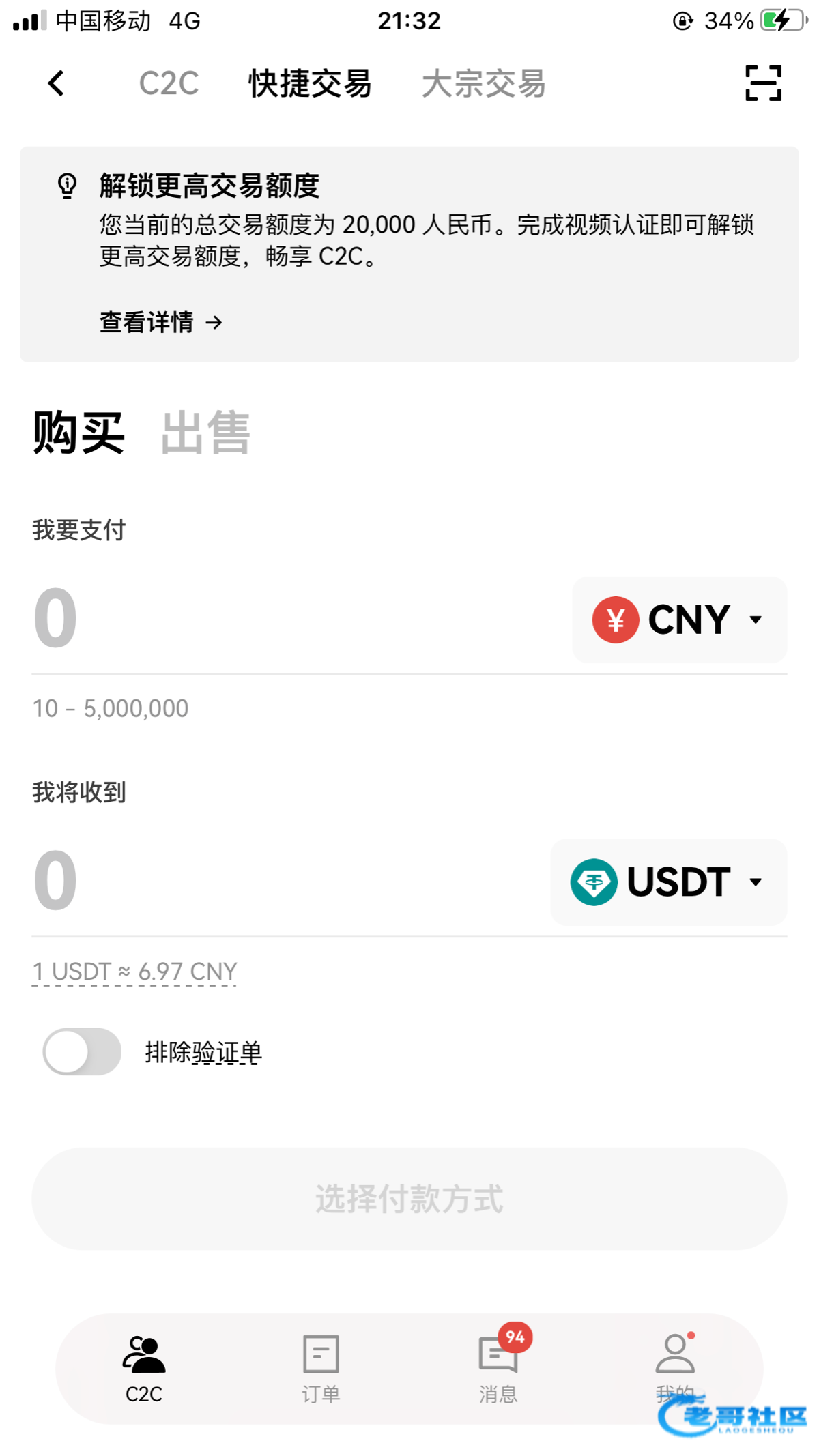The image size is (819, 1456).
Task: Select the 出售 tab
Action: (205, 433)
